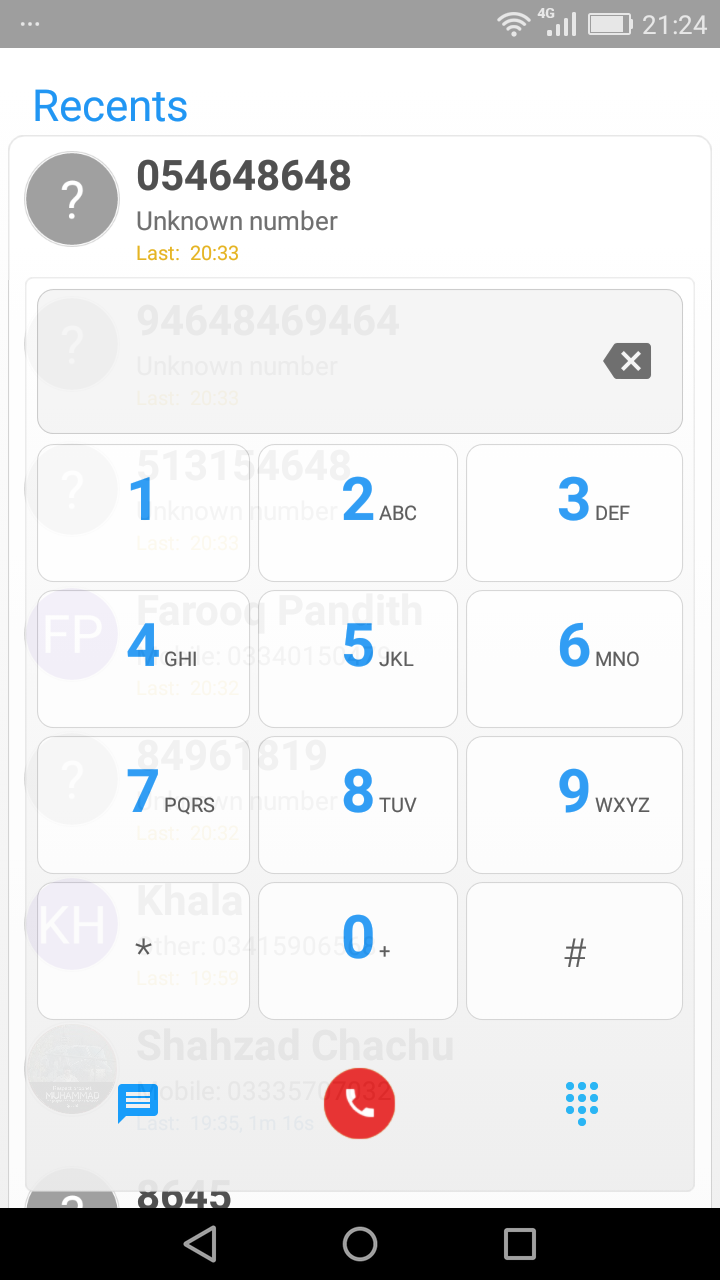Open the Recents header
Screen dimensions: 720x1280
110,105
